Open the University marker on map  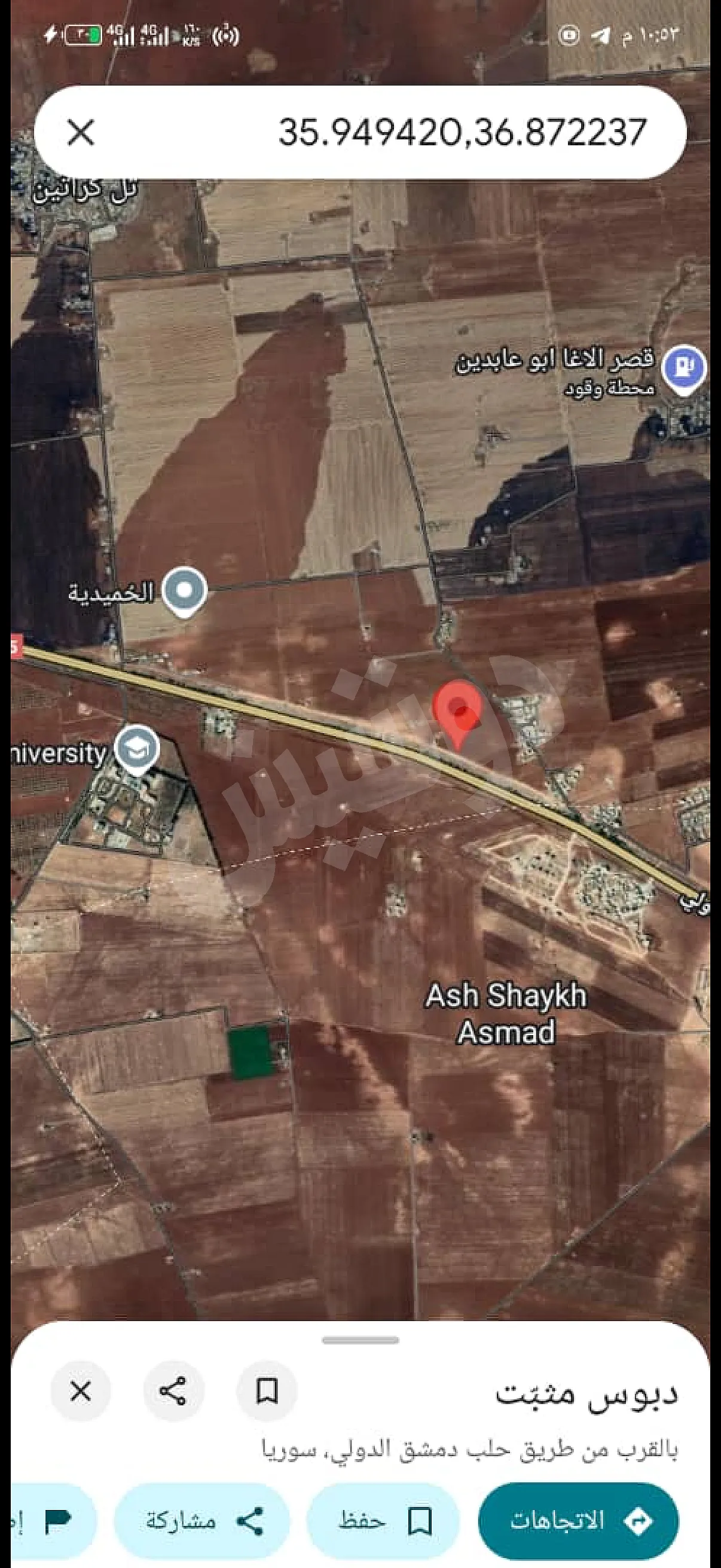(137, 749)
